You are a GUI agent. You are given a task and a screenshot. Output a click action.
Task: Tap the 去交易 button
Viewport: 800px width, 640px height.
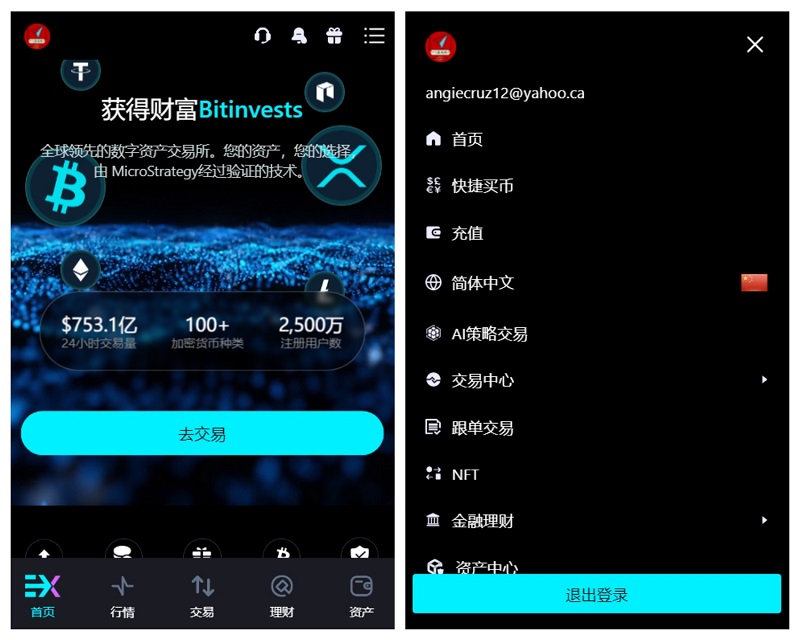tap(202, 433)
